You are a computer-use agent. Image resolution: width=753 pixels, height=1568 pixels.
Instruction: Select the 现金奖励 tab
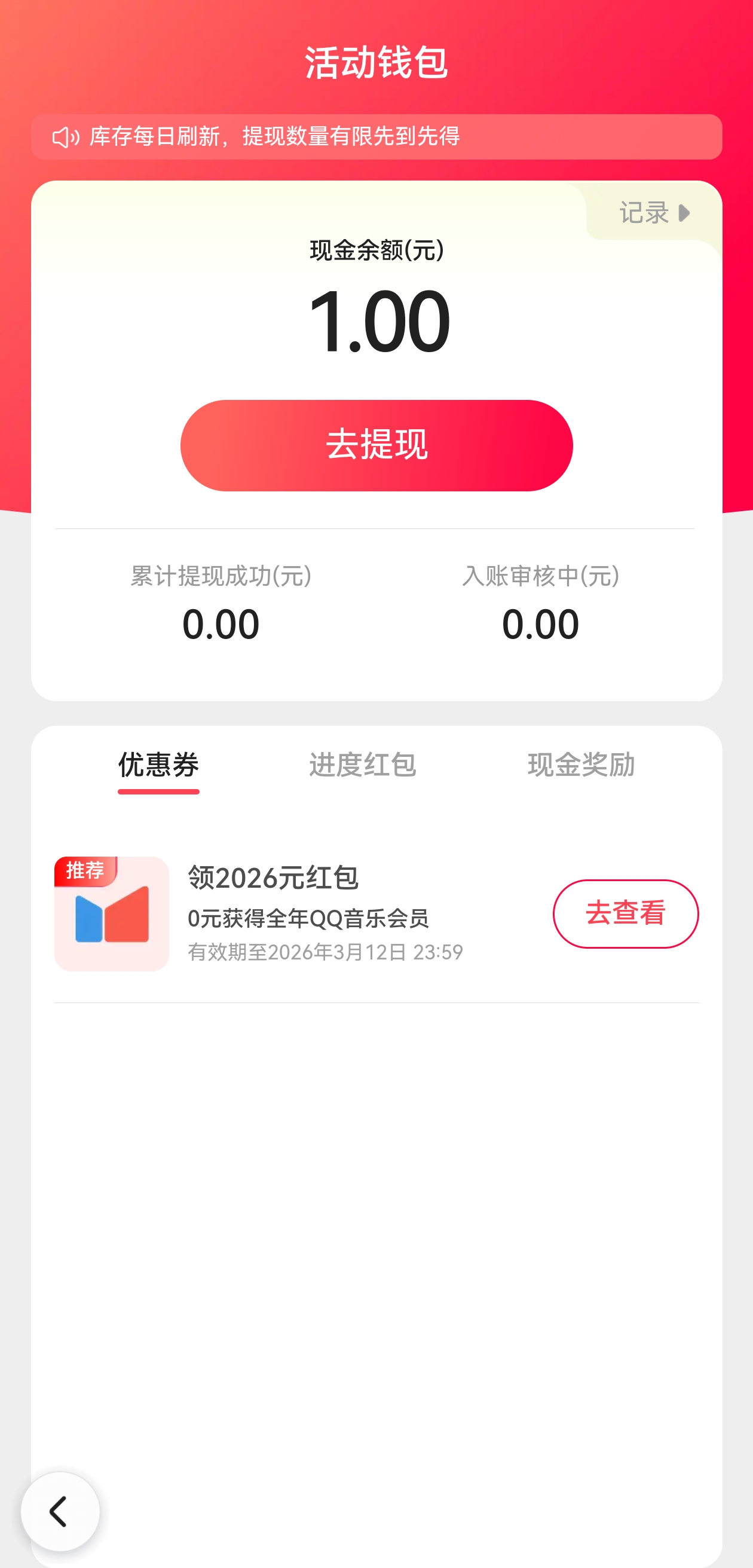(x=581, y=765)
